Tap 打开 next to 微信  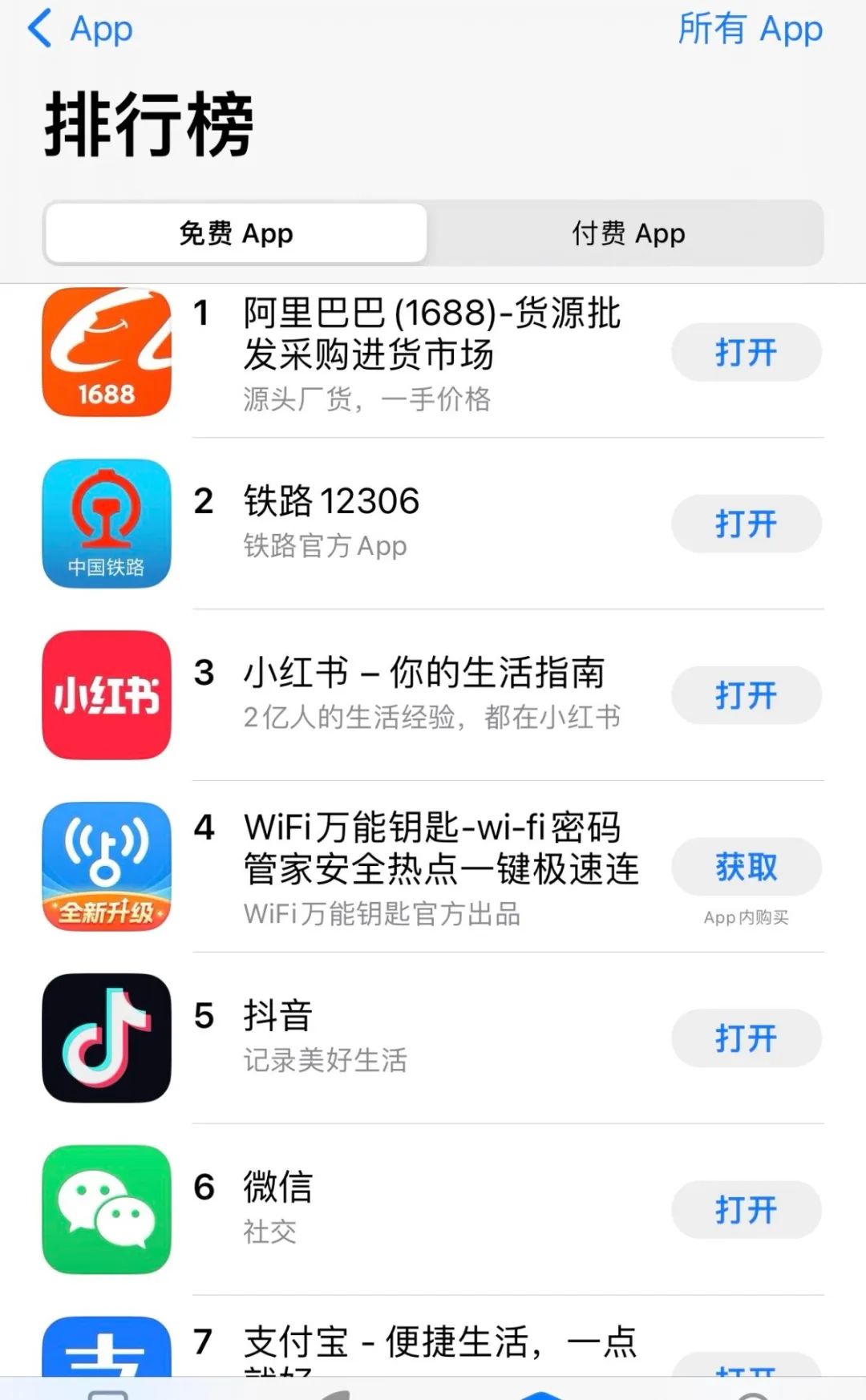click(747, 1211)
